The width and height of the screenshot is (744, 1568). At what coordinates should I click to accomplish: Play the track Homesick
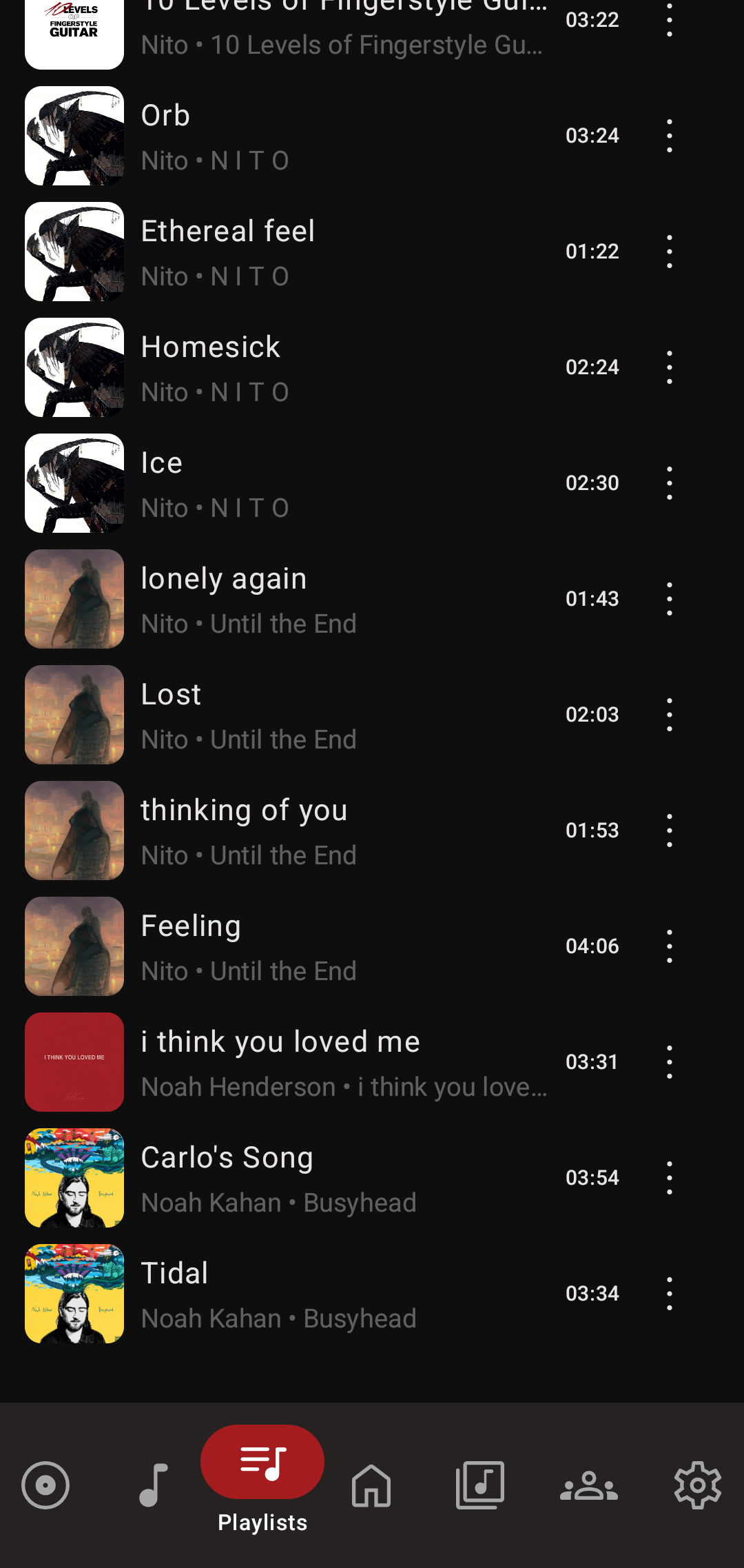(x=344, y=368)
